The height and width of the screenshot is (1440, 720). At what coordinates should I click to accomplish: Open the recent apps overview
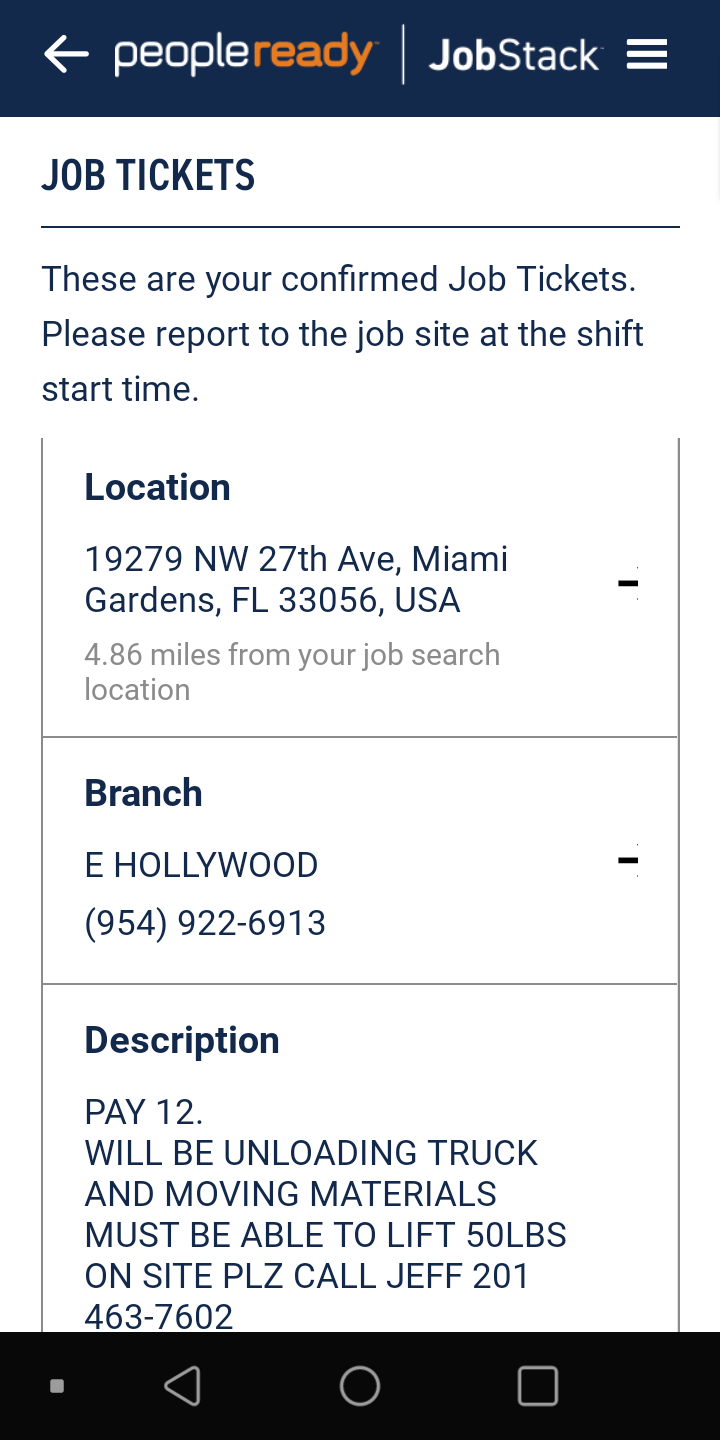(538, 1386)
